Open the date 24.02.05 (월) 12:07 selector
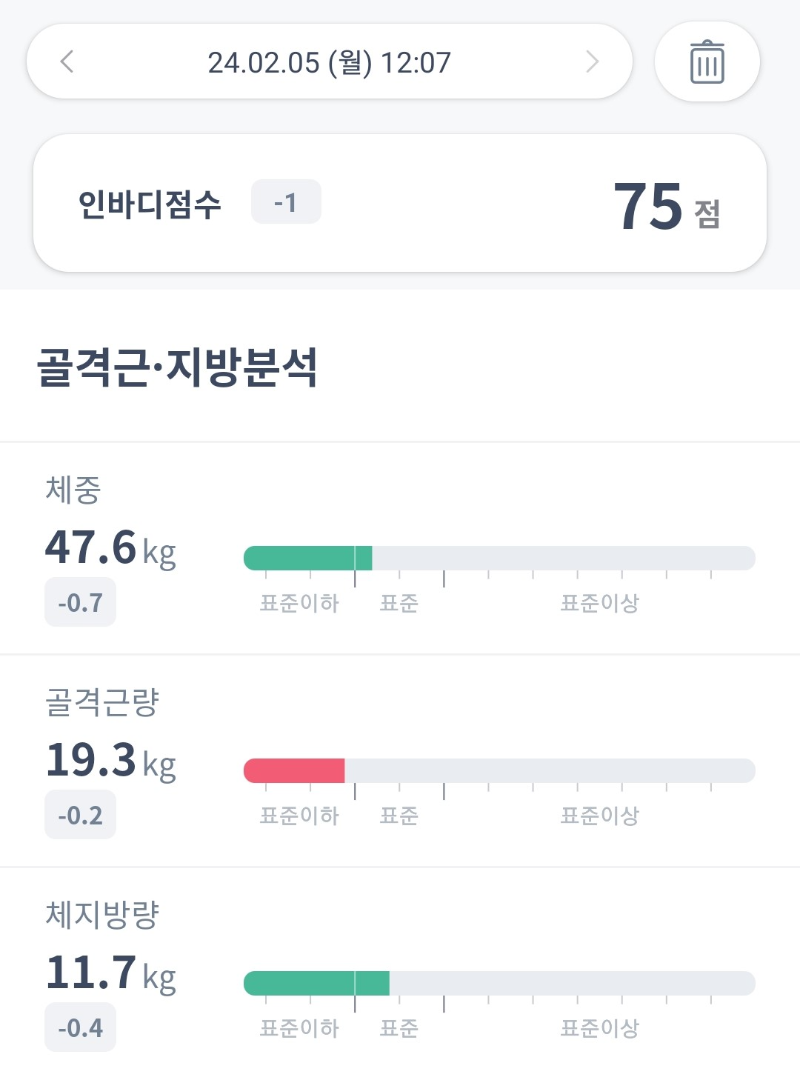 330,61
